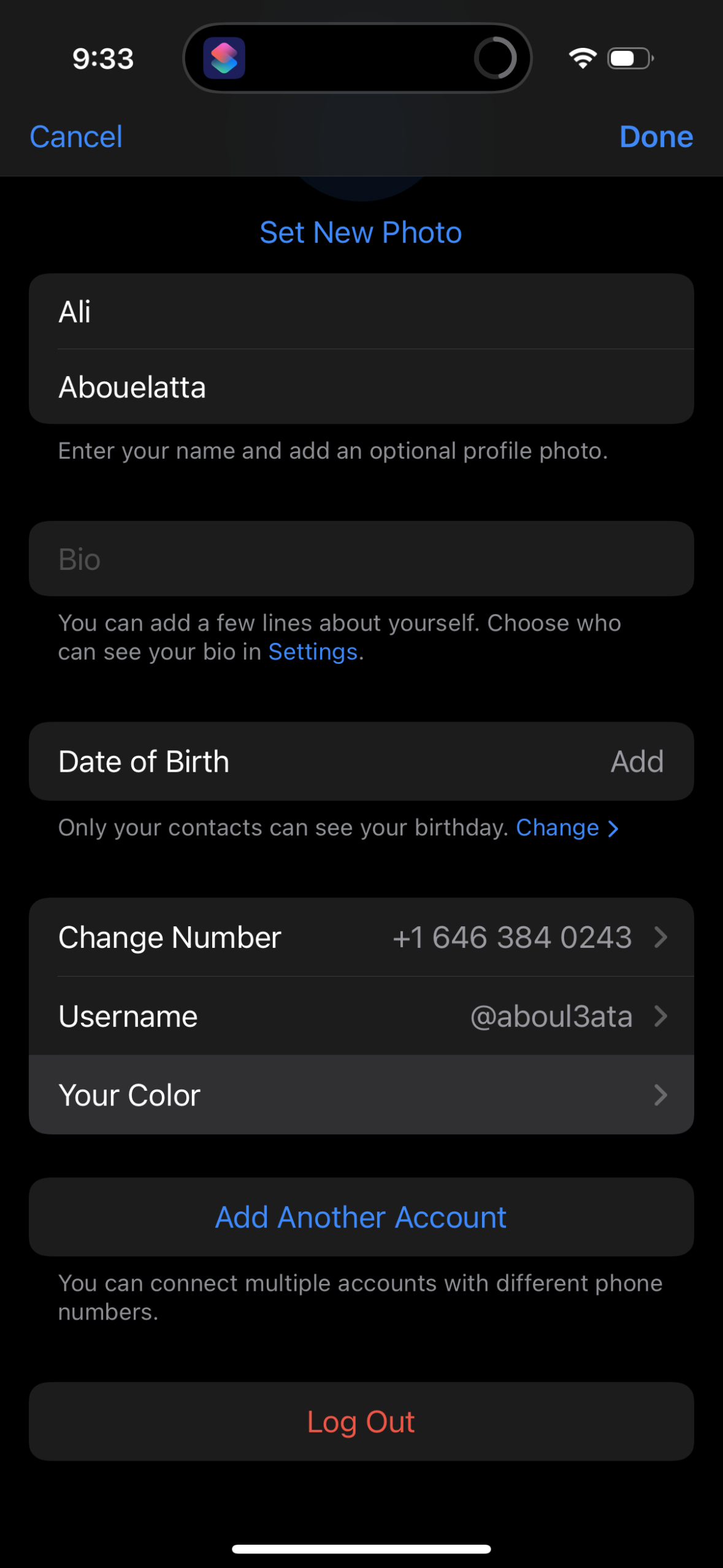
Task: Tap Log Out
Action: 361,1422
